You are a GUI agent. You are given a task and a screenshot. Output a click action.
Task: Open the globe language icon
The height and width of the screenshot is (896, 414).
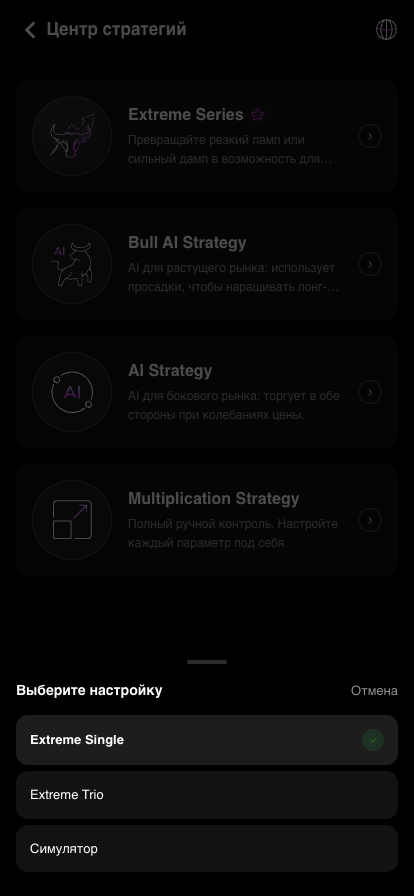[386, 30]
